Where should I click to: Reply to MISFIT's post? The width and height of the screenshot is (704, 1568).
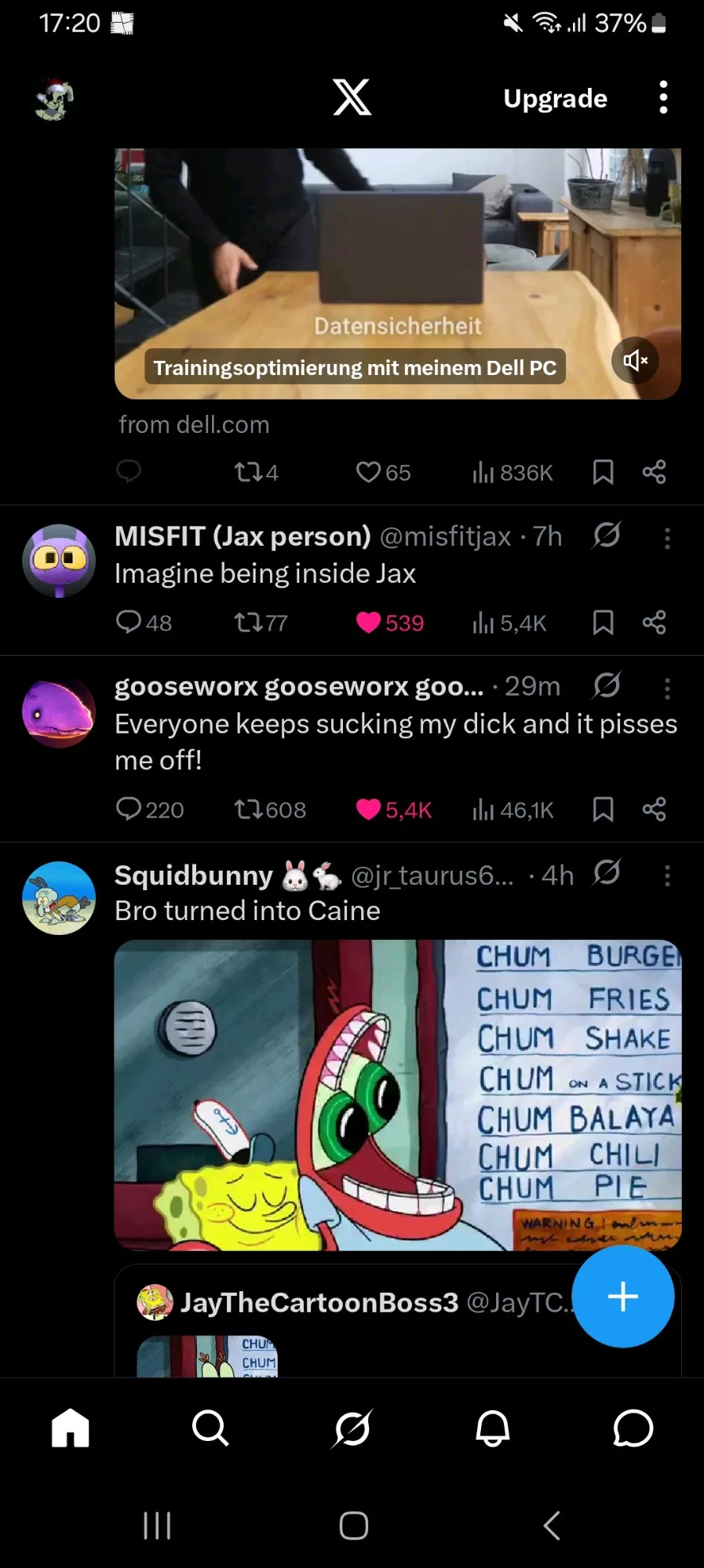point(129,622)
